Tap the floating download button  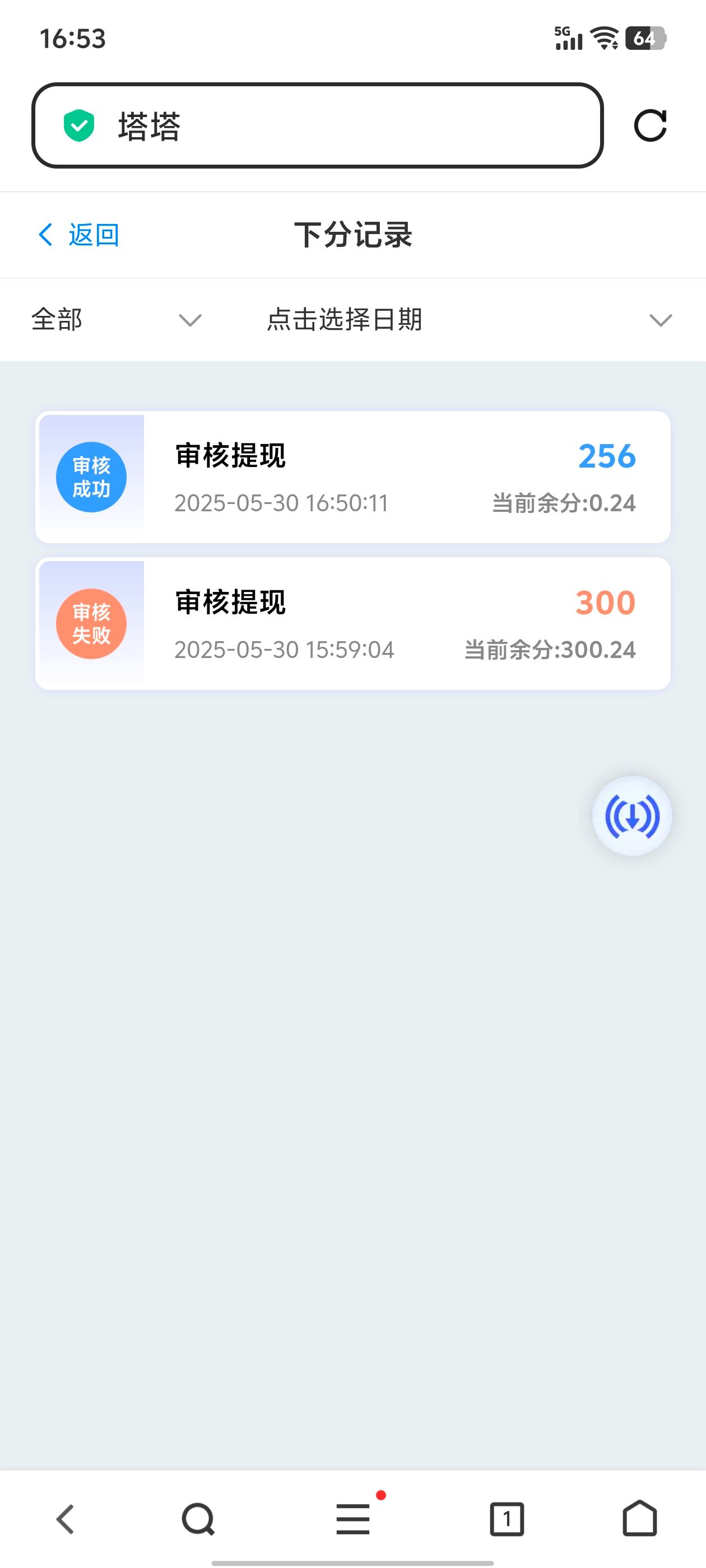pyautogui.click(x=631, y=816)
